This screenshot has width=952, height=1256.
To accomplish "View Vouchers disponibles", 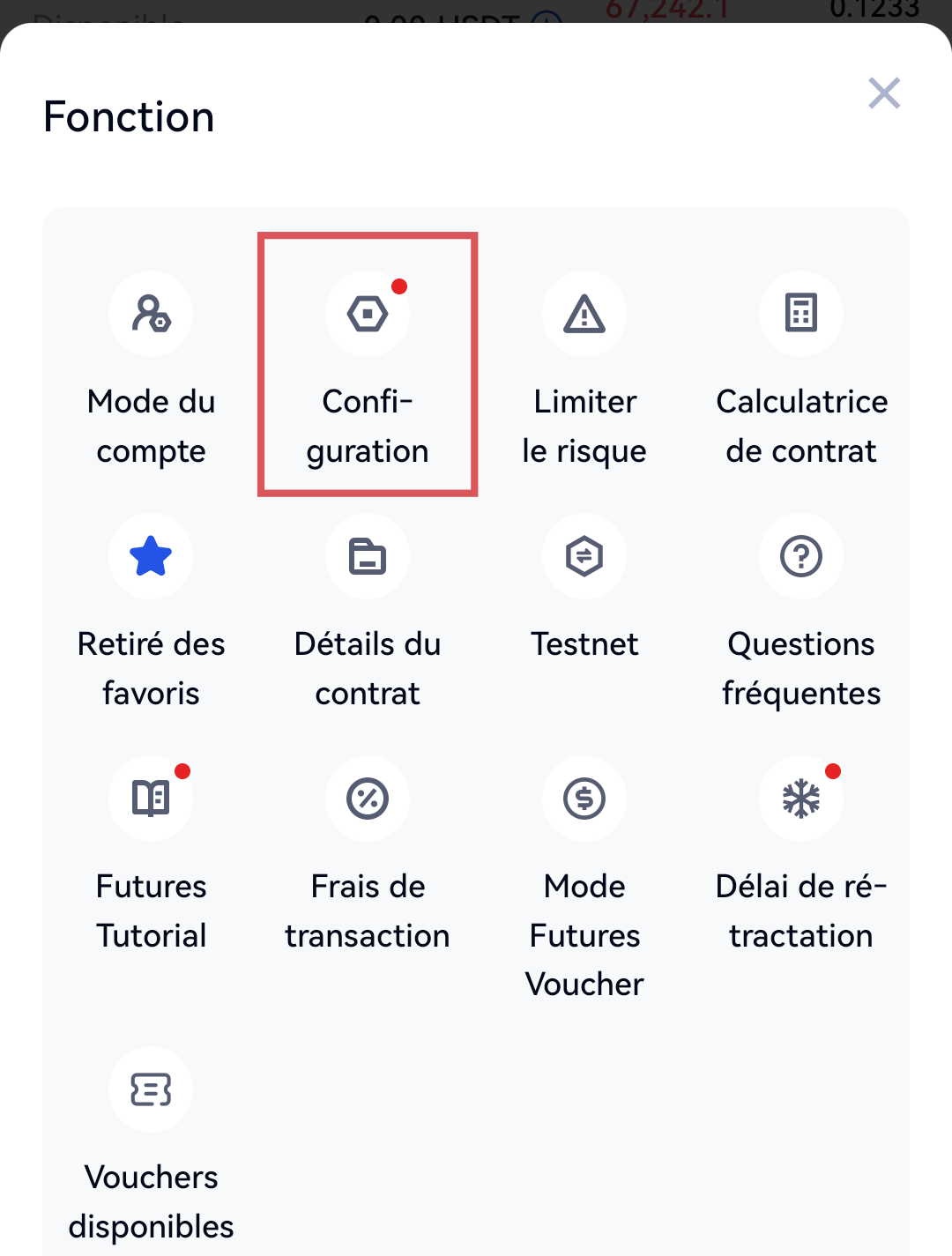I will tap(151, 1089).
